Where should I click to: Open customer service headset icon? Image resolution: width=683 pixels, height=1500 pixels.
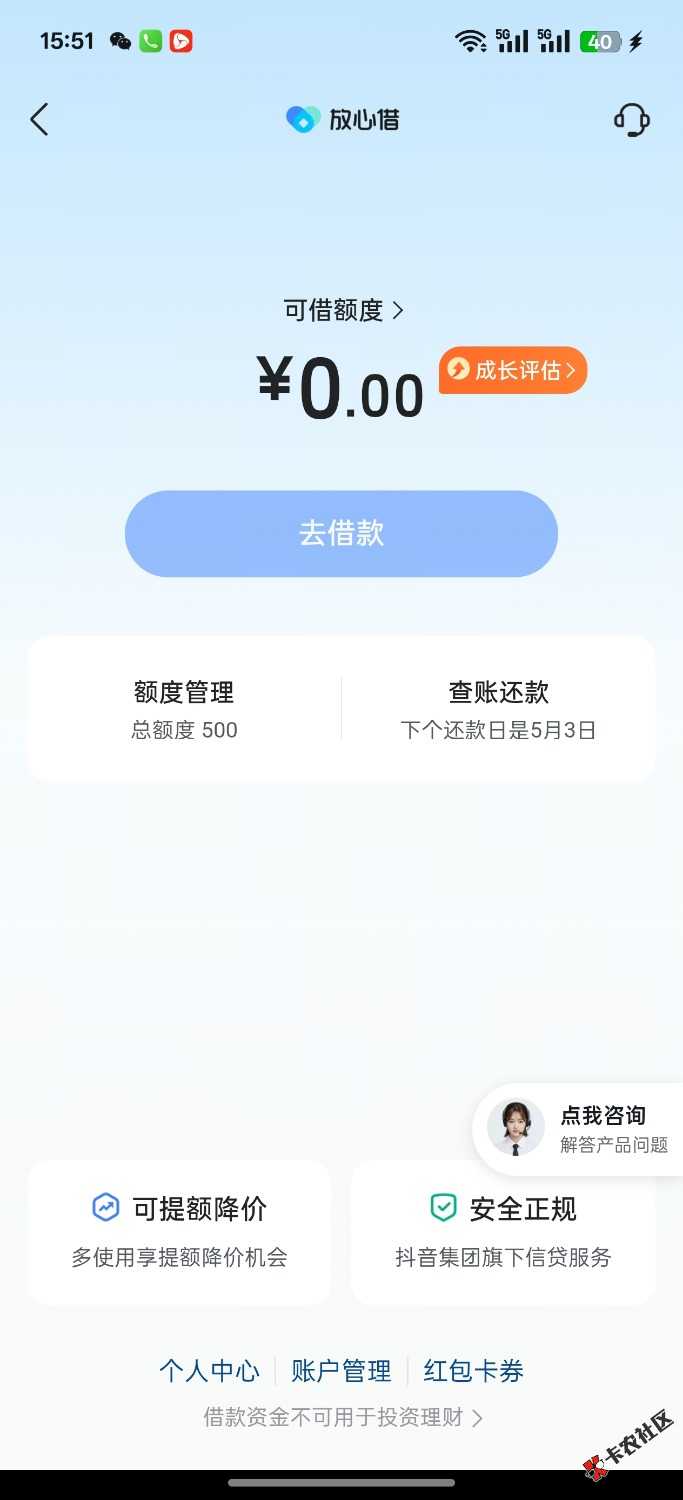[x=631, y=120]
